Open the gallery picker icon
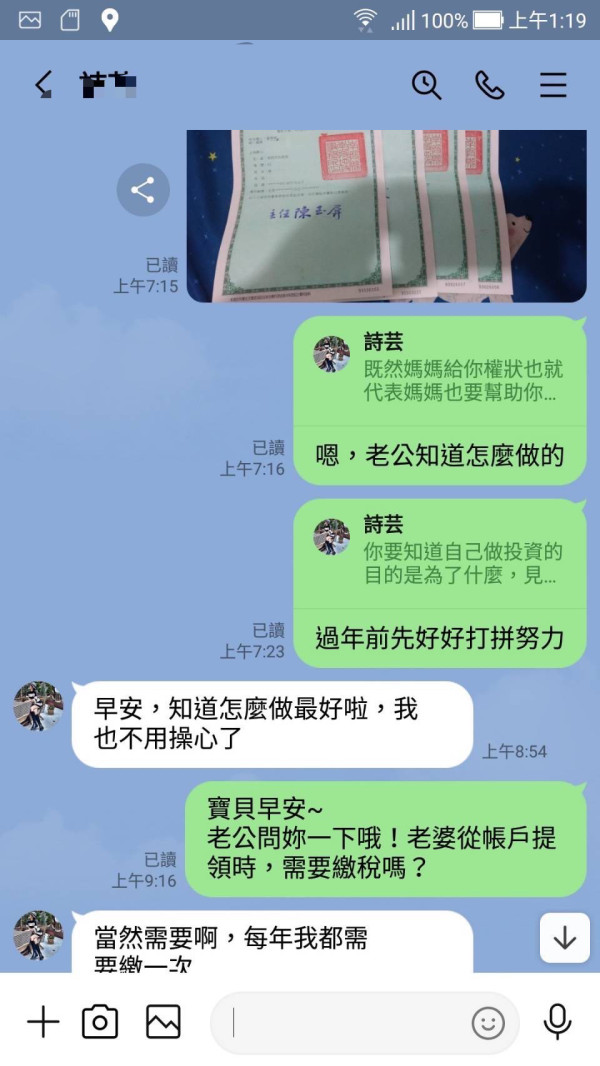The image size is (600, 1066). (164, 1022)
